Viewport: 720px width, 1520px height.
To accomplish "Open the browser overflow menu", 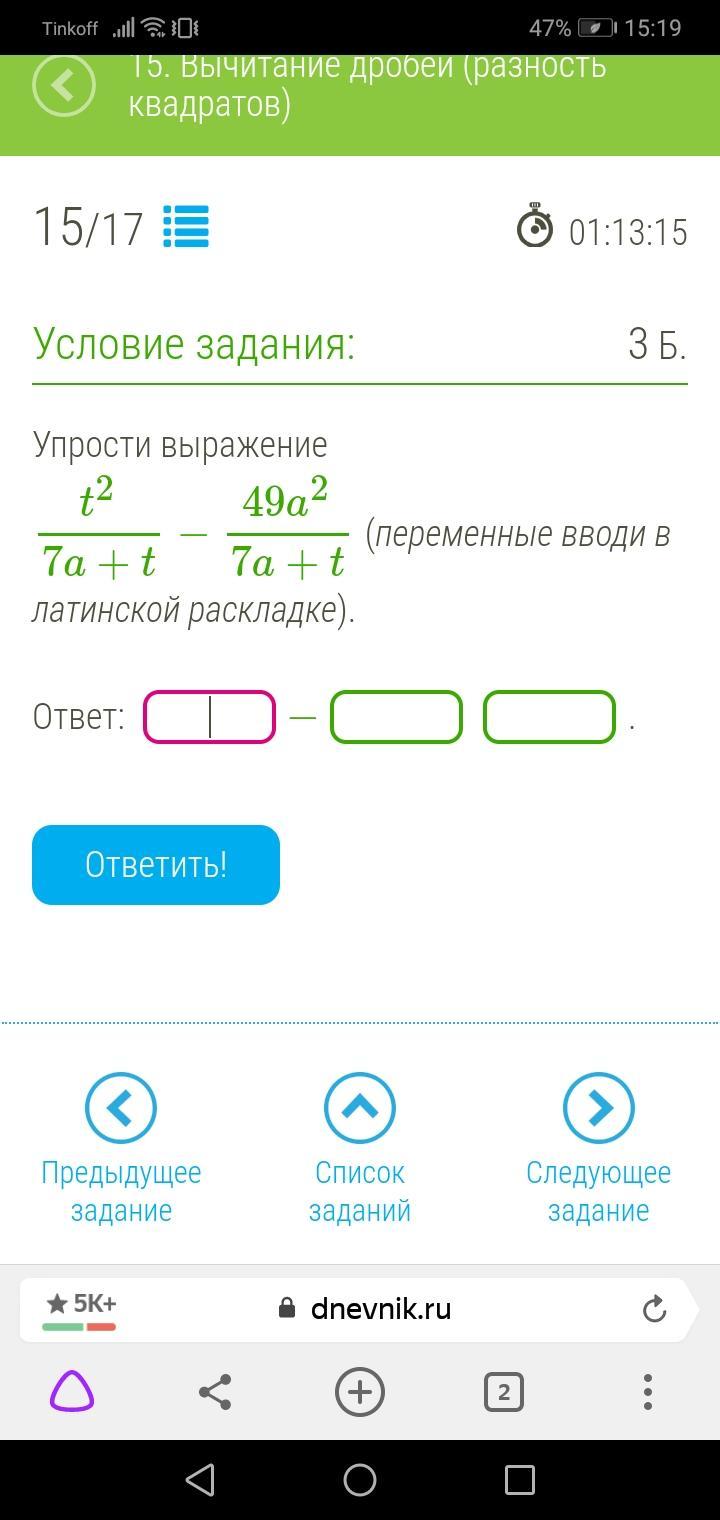I will 647,1392.
